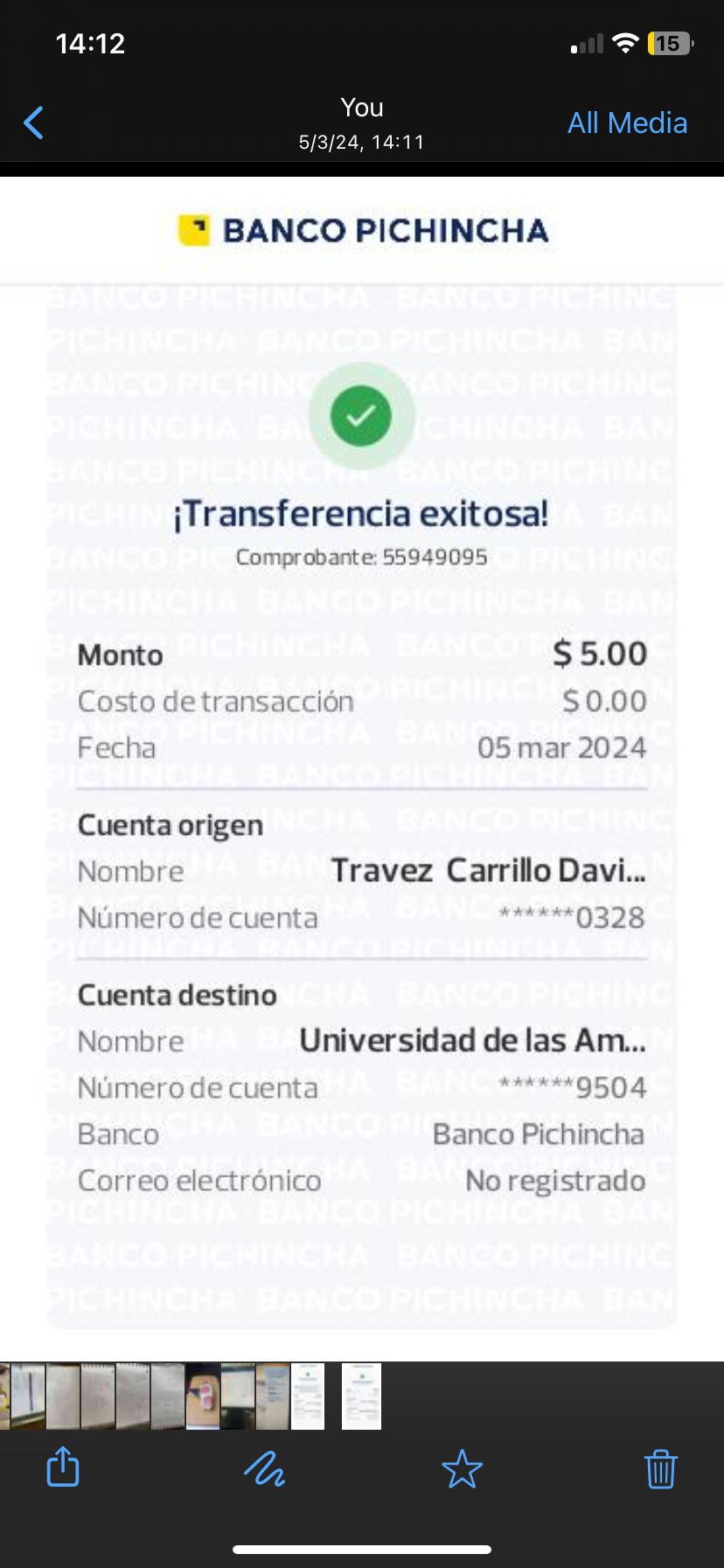Go back to the chat
Screen dimensions: 724x1568
click(34, 123)
